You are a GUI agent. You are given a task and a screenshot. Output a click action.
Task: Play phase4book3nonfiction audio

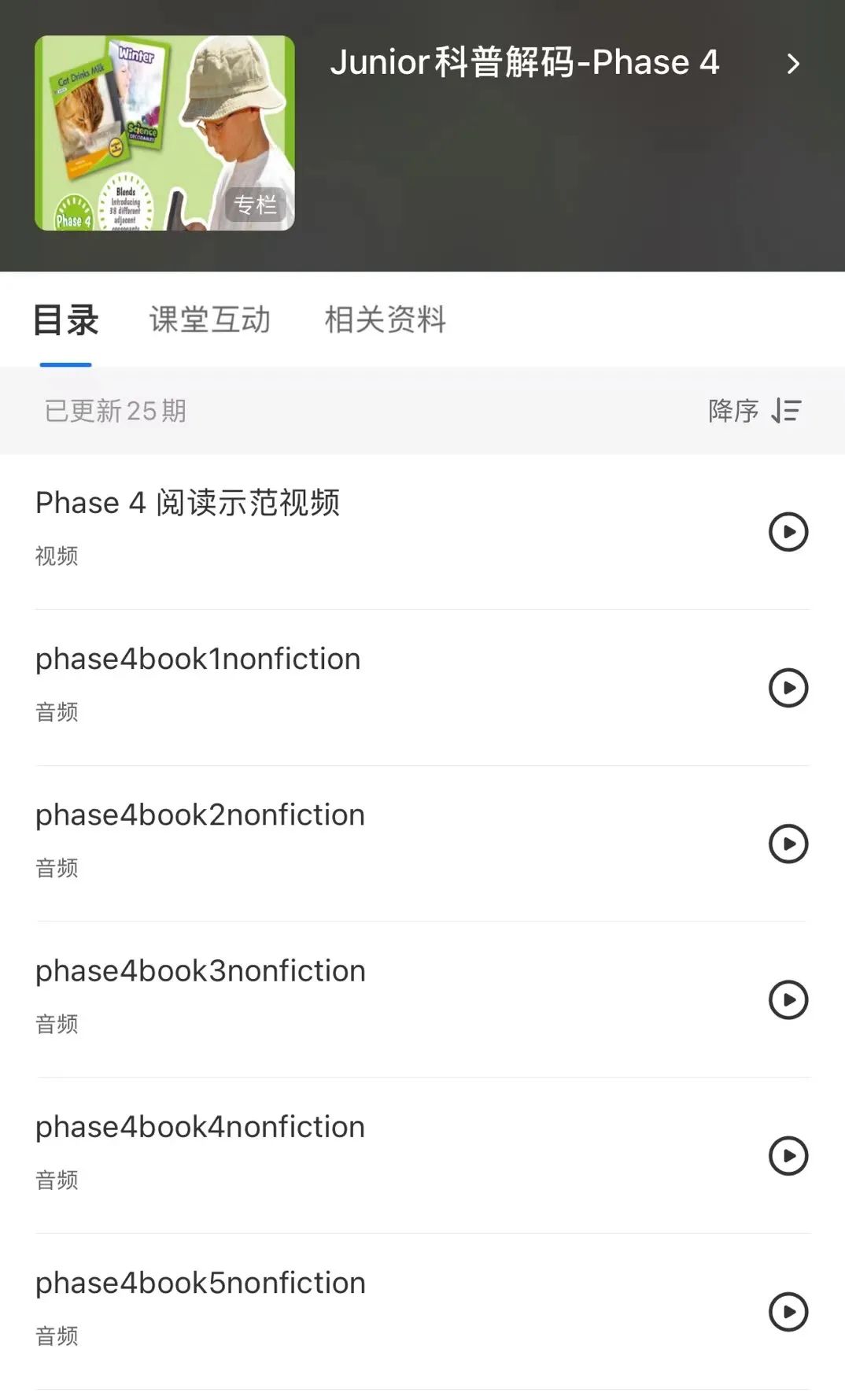coord(788,999)
